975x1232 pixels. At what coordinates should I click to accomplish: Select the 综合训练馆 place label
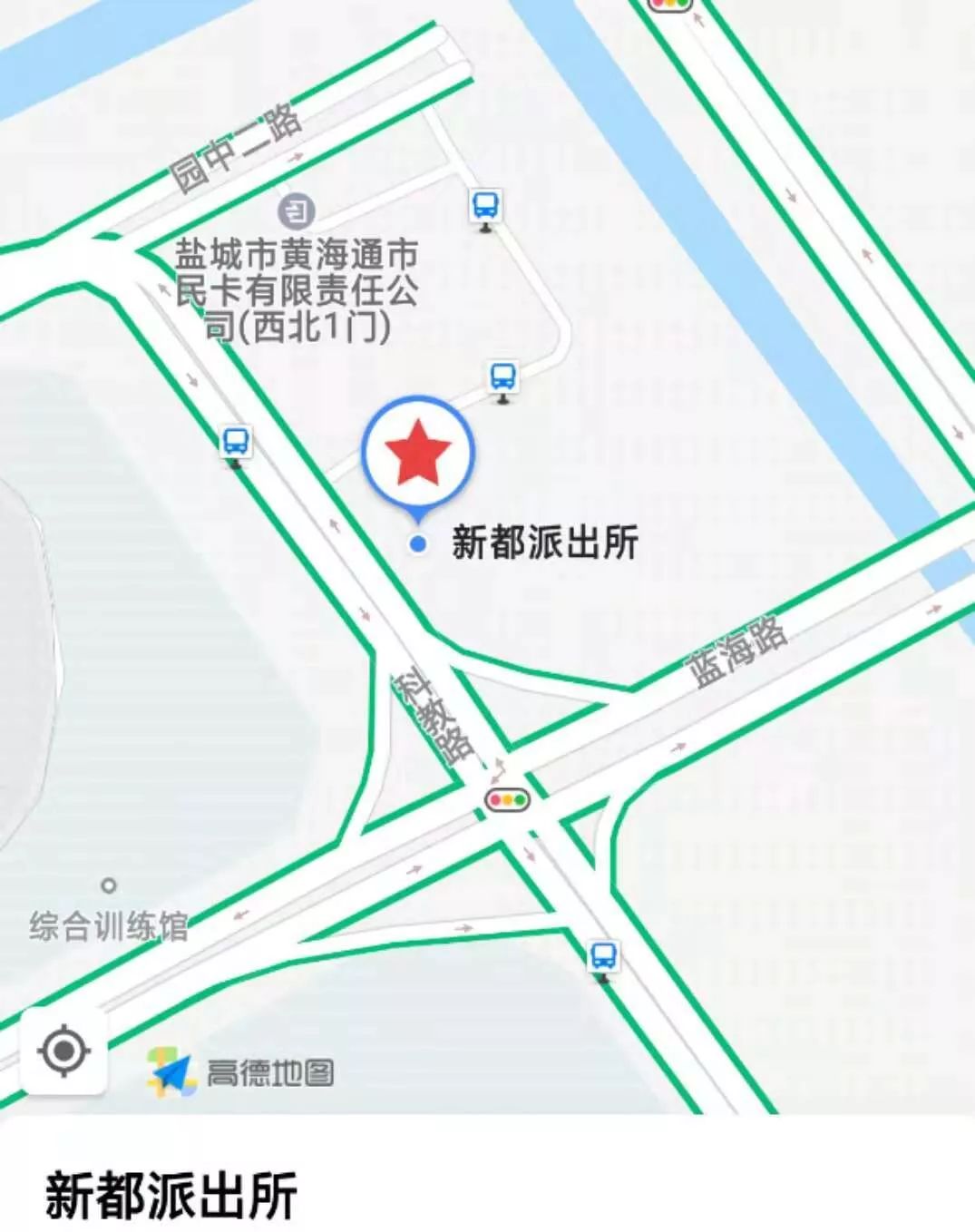point(109,926)
